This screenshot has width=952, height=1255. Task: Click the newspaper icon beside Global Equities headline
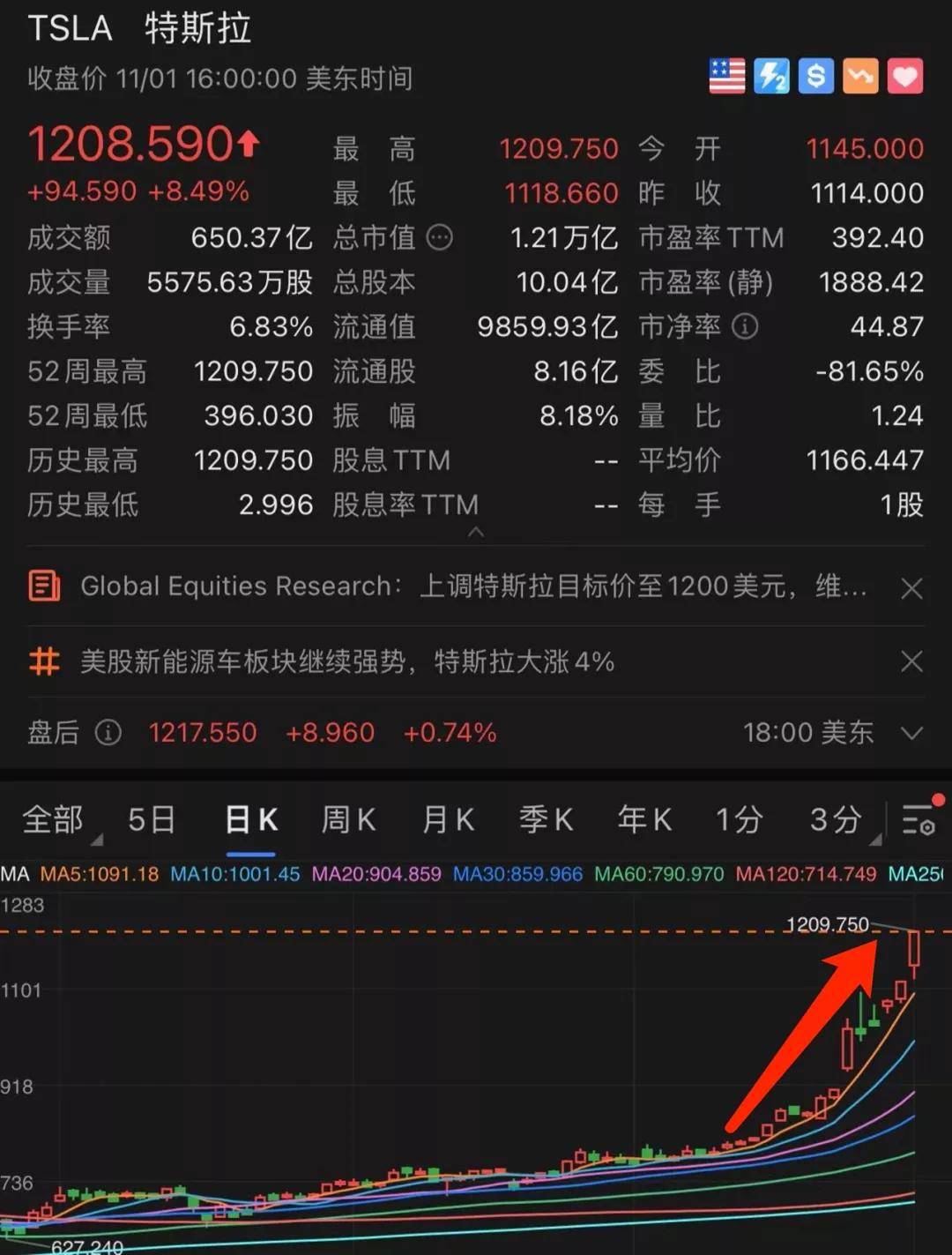(44, 586)
